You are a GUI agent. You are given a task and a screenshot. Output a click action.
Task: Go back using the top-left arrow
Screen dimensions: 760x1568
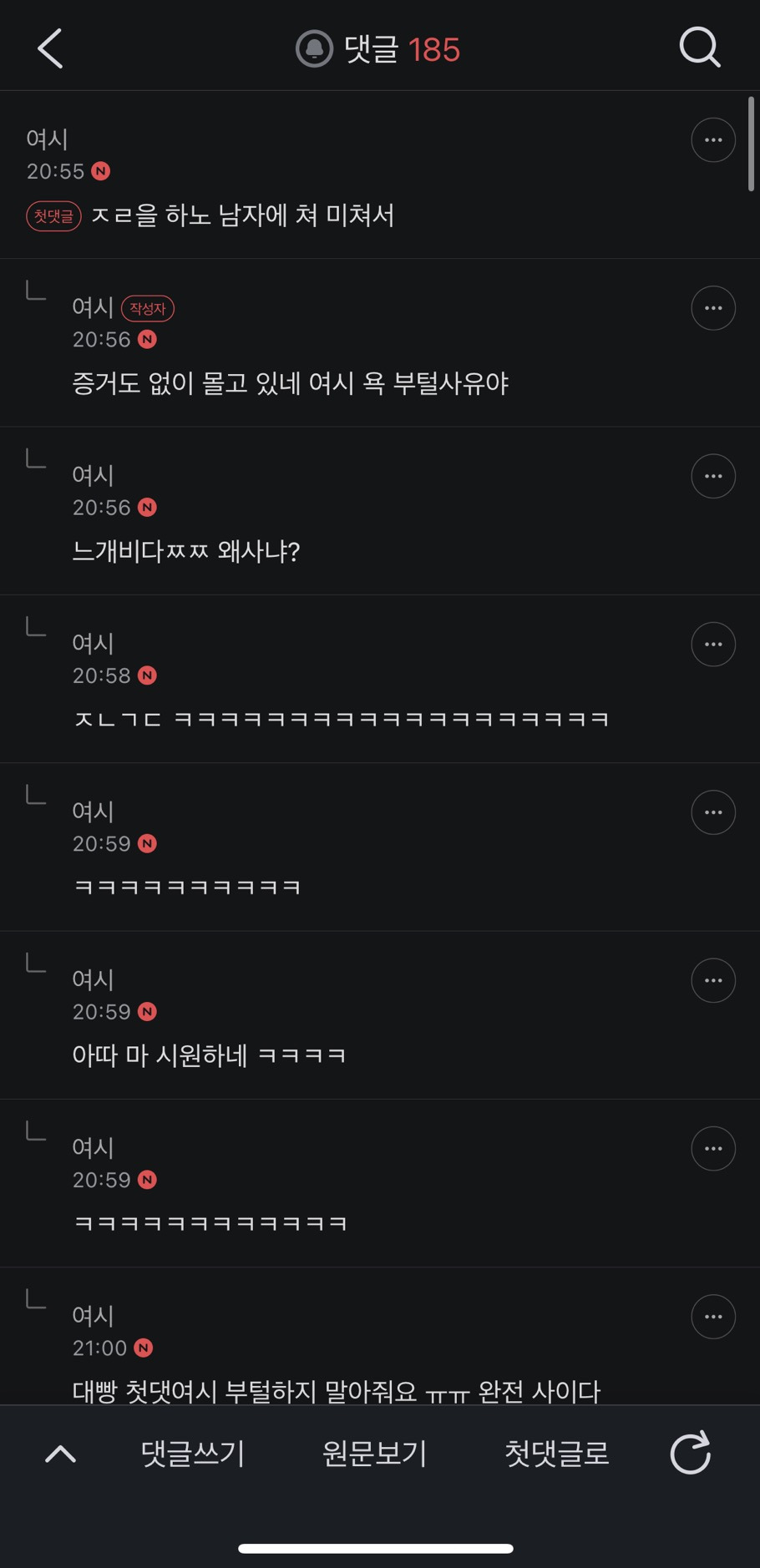pos(50,48)
